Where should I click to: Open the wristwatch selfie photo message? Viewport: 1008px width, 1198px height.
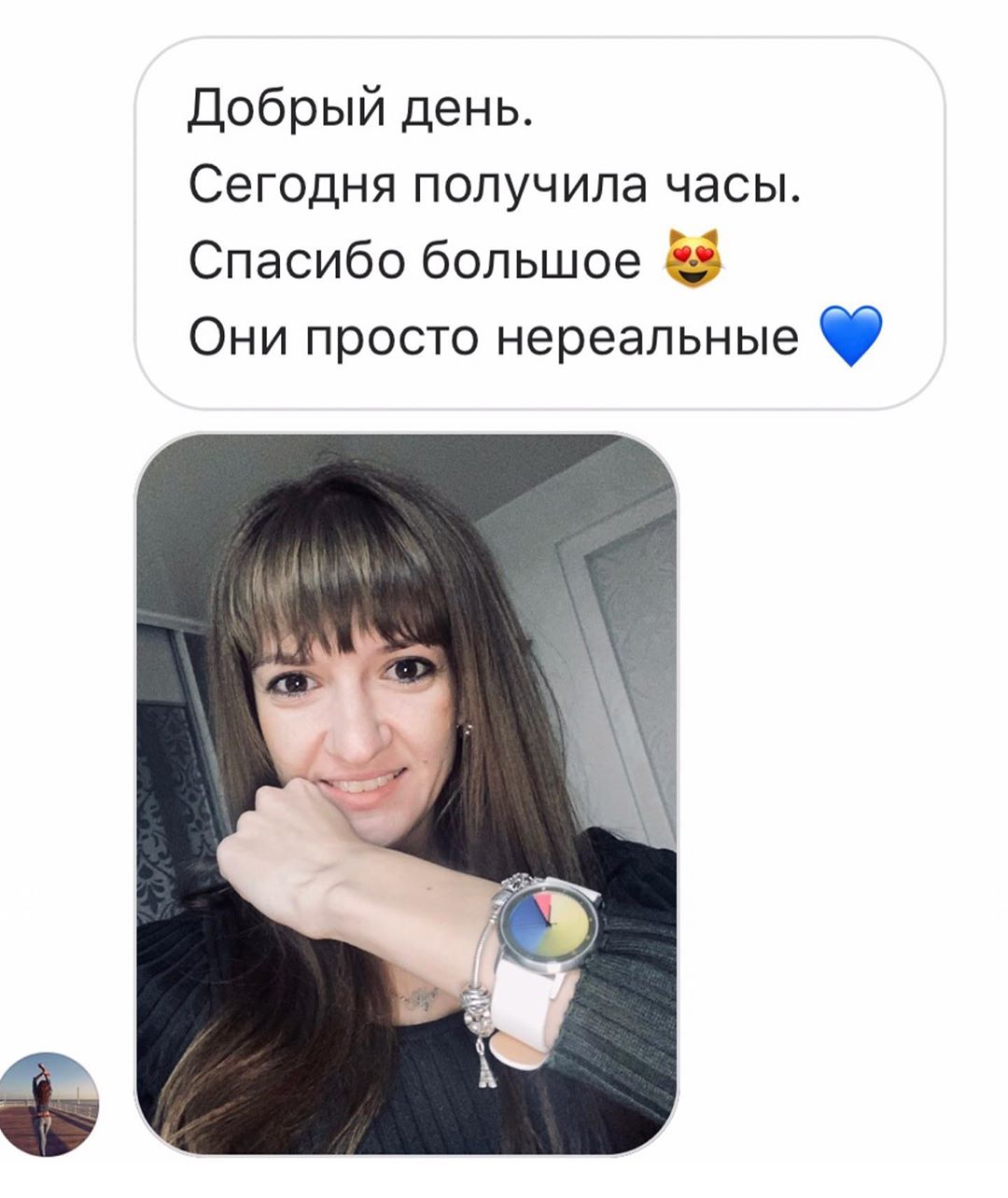pyautogui.click(x=407, y=793)
